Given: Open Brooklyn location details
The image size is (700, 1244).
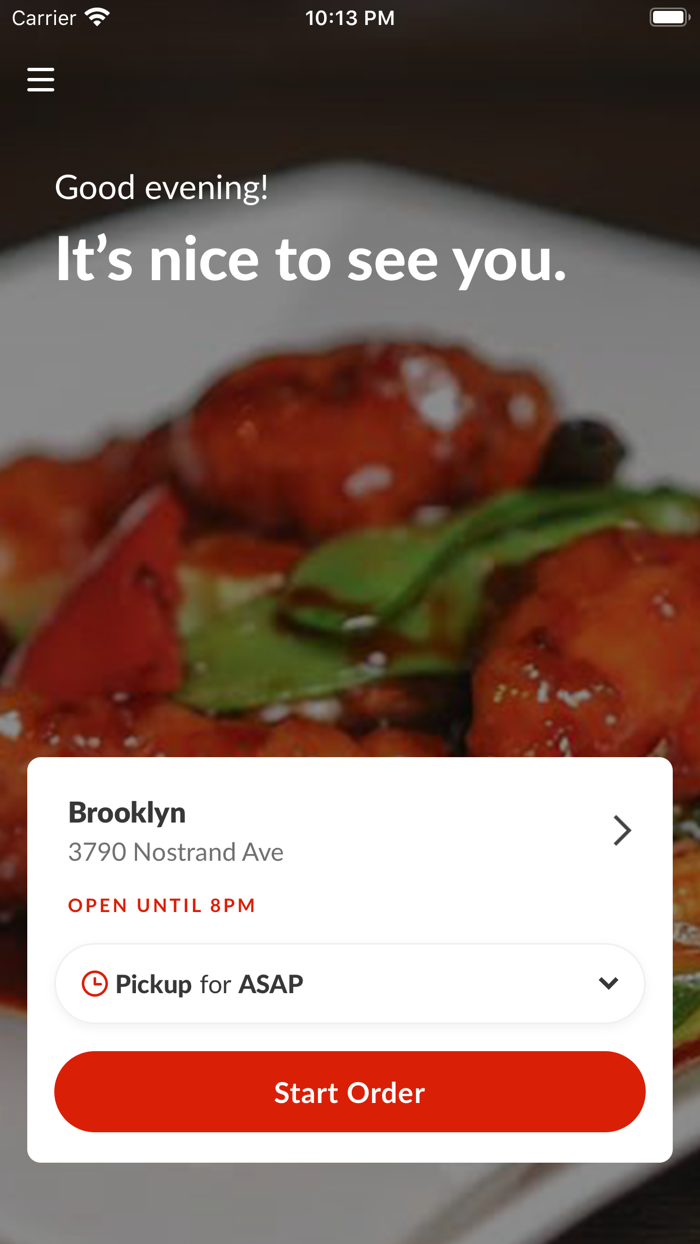Looking at the screenshot, I should 622,830.
